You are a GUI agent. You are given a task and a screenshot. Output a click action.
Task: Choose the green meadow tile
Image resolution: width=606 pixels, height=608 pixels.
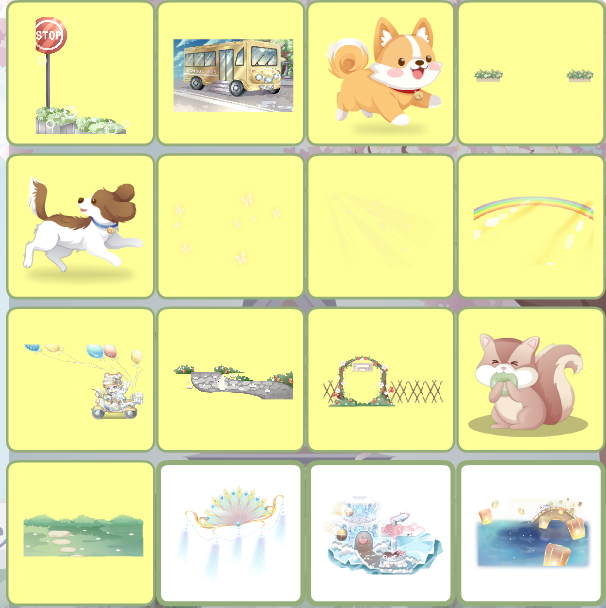click(80, 533)
